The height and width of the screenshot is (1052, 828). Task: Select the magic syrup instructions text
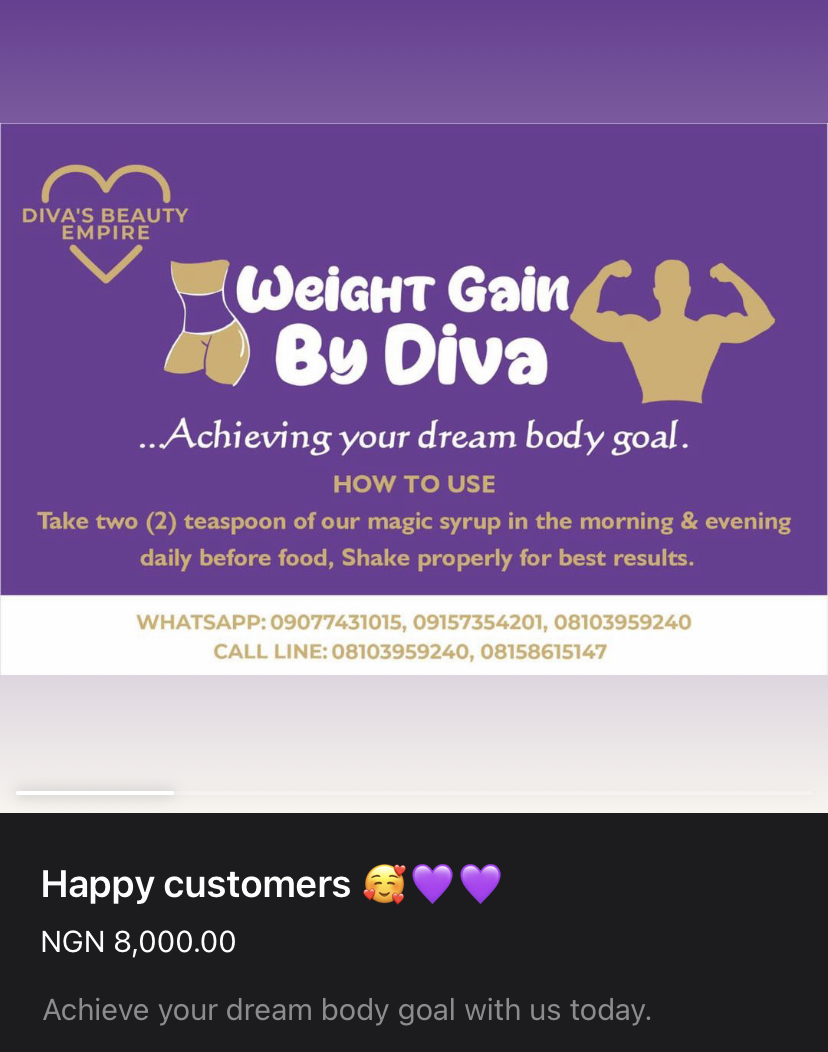click(414, 539)
